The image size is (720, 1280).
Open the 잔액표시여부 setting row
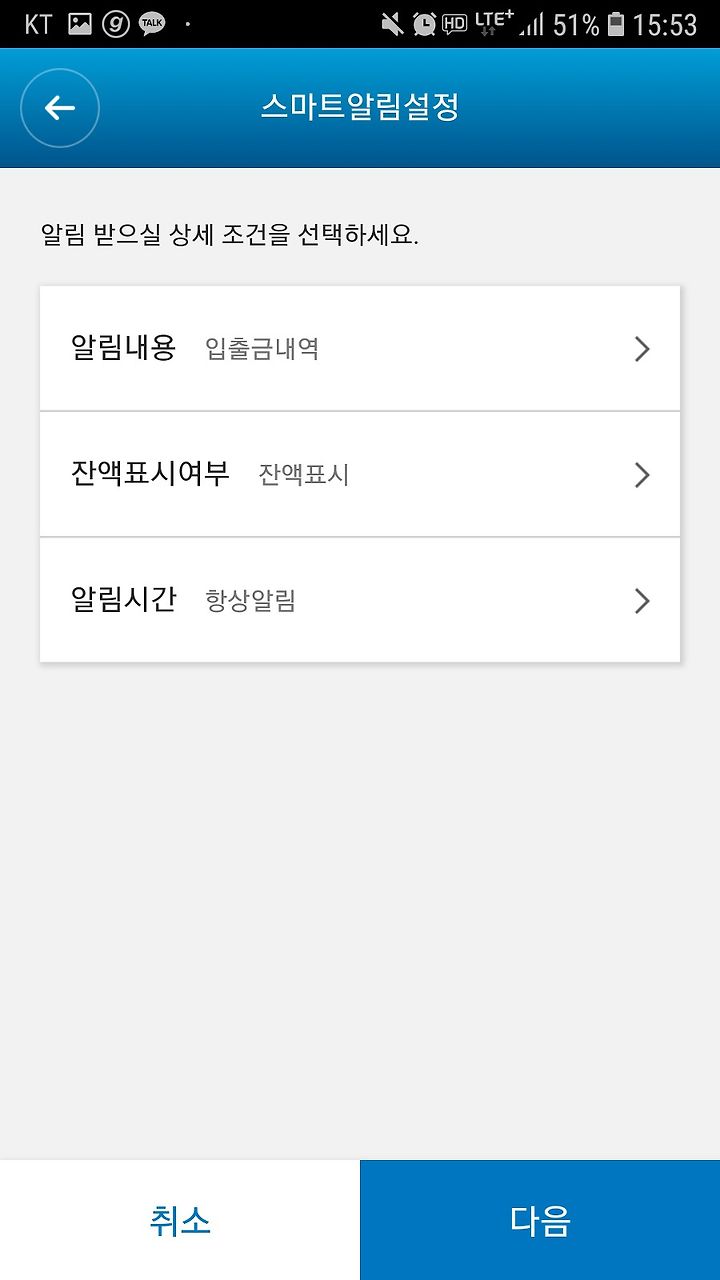(x=360, y=474)
